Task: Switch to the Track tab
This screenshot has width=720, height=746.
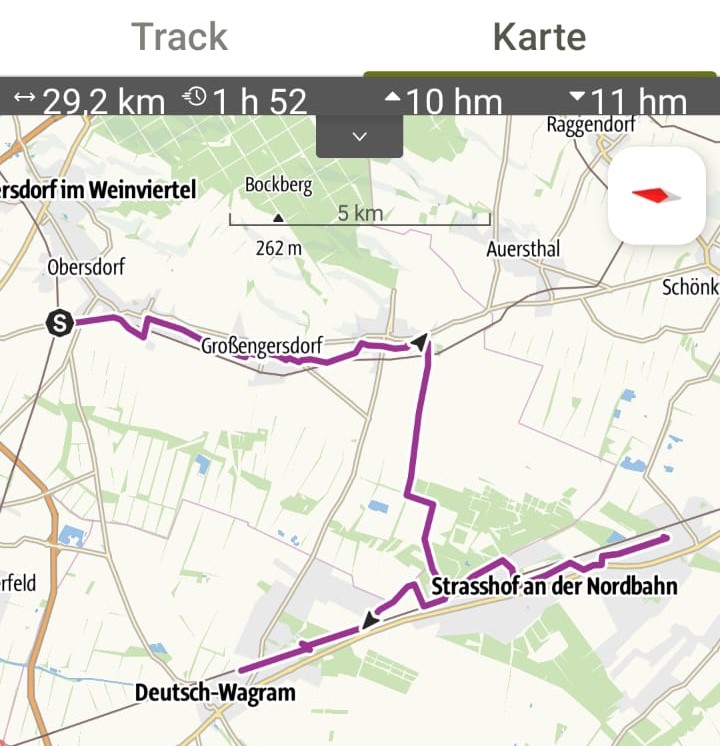Action: (180, 37)
